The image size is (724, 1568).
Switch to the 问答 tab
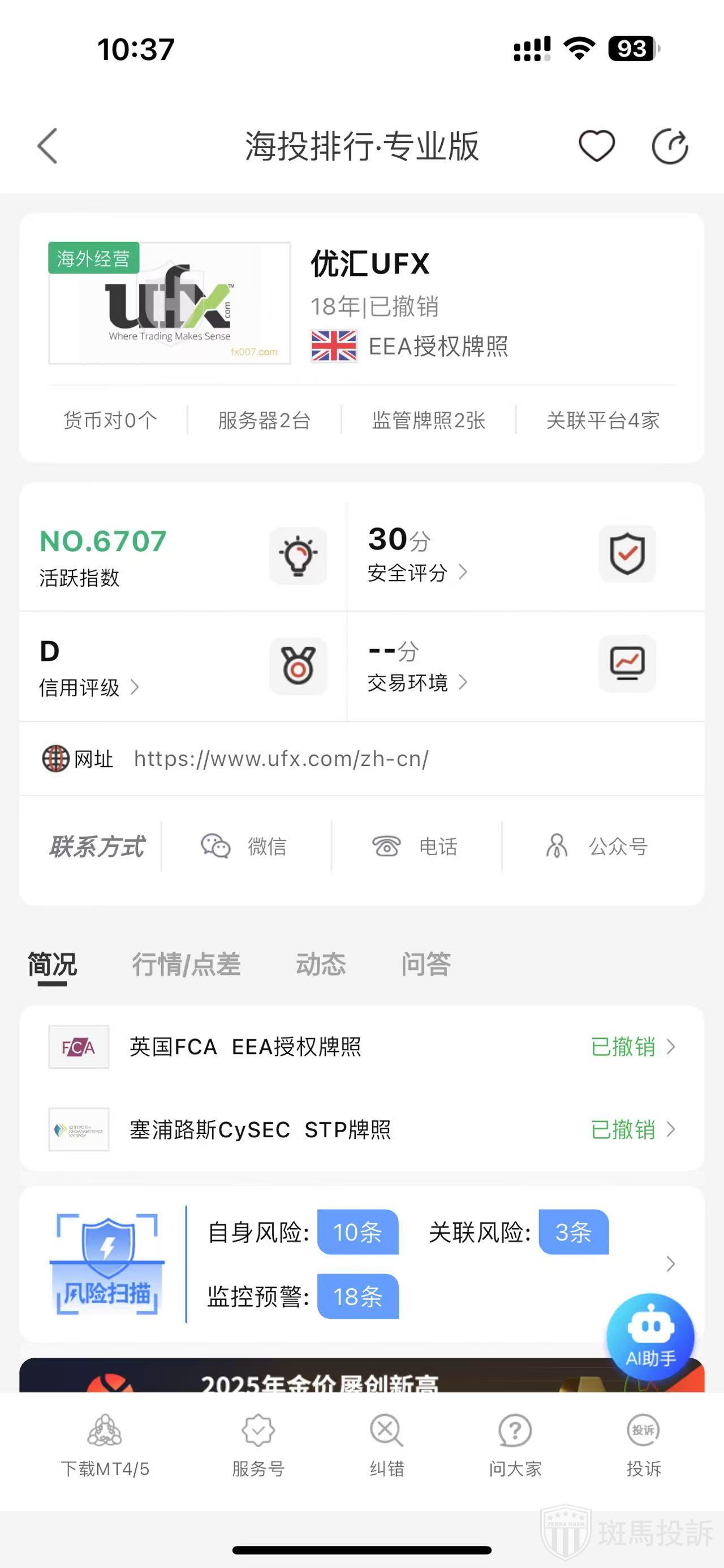(425, 964)
